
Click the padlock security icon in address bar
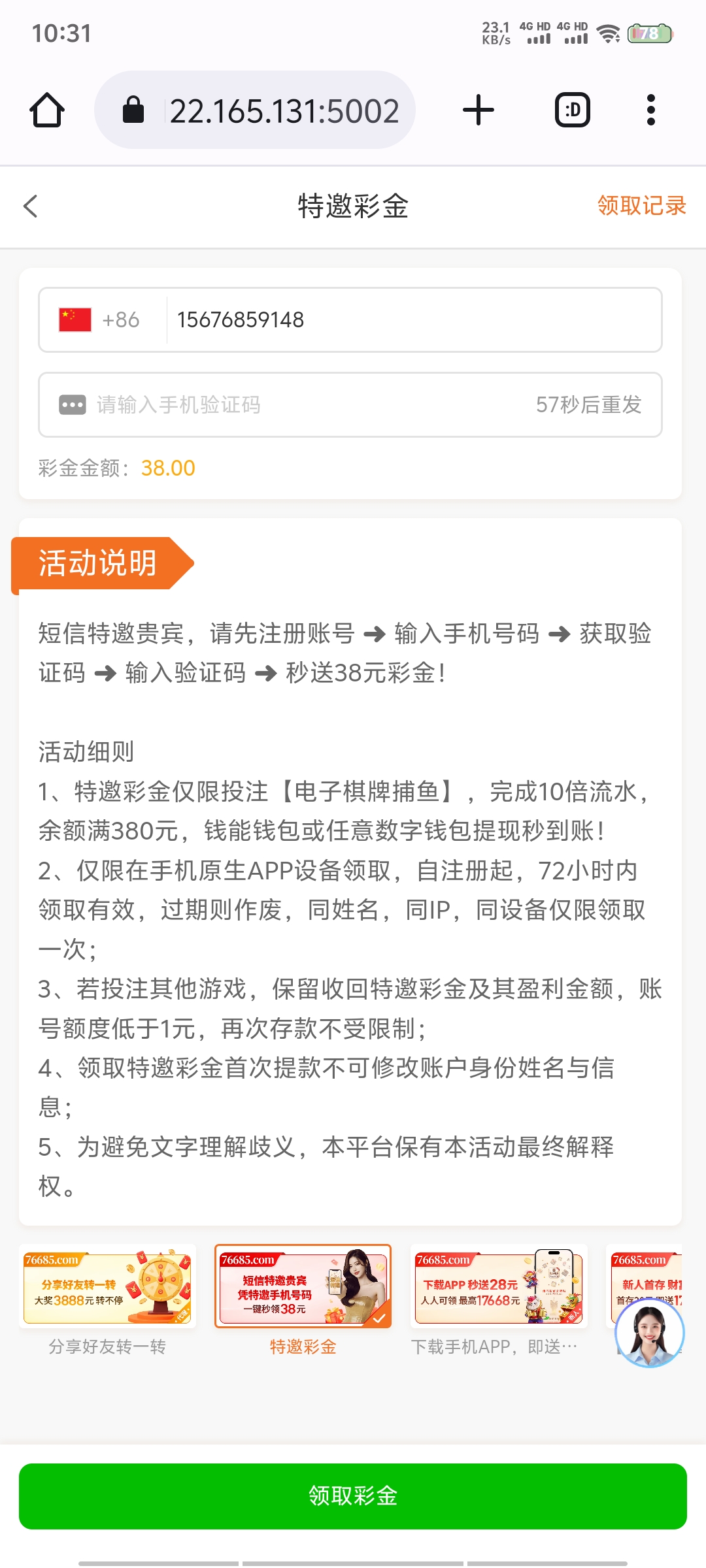134,109
